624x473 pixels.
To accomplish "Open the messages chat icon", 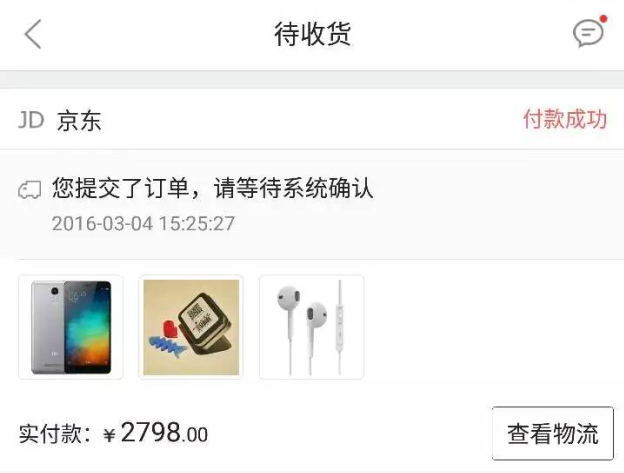I will [x=588, y=33].
